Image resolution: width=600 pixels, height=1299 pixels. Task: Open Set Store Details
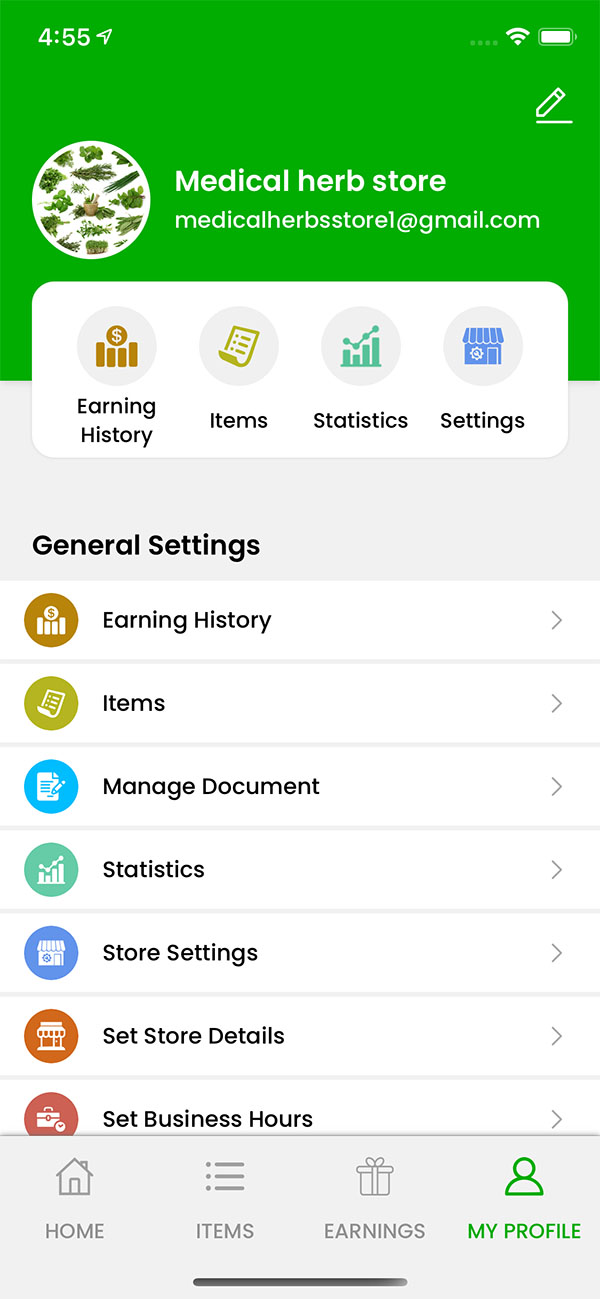click(x=300, y=1035)
